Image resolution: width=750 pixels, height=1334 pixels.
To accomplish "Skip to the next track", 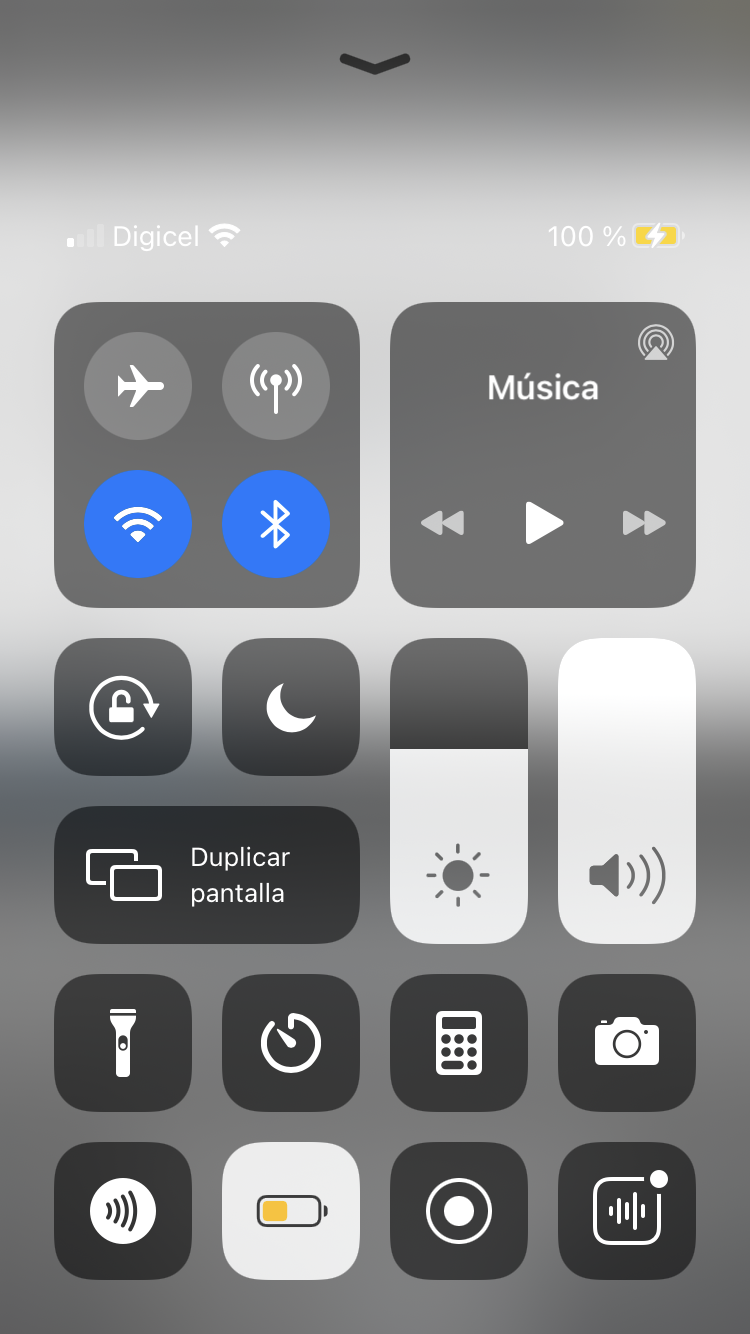I will (644, 522).
